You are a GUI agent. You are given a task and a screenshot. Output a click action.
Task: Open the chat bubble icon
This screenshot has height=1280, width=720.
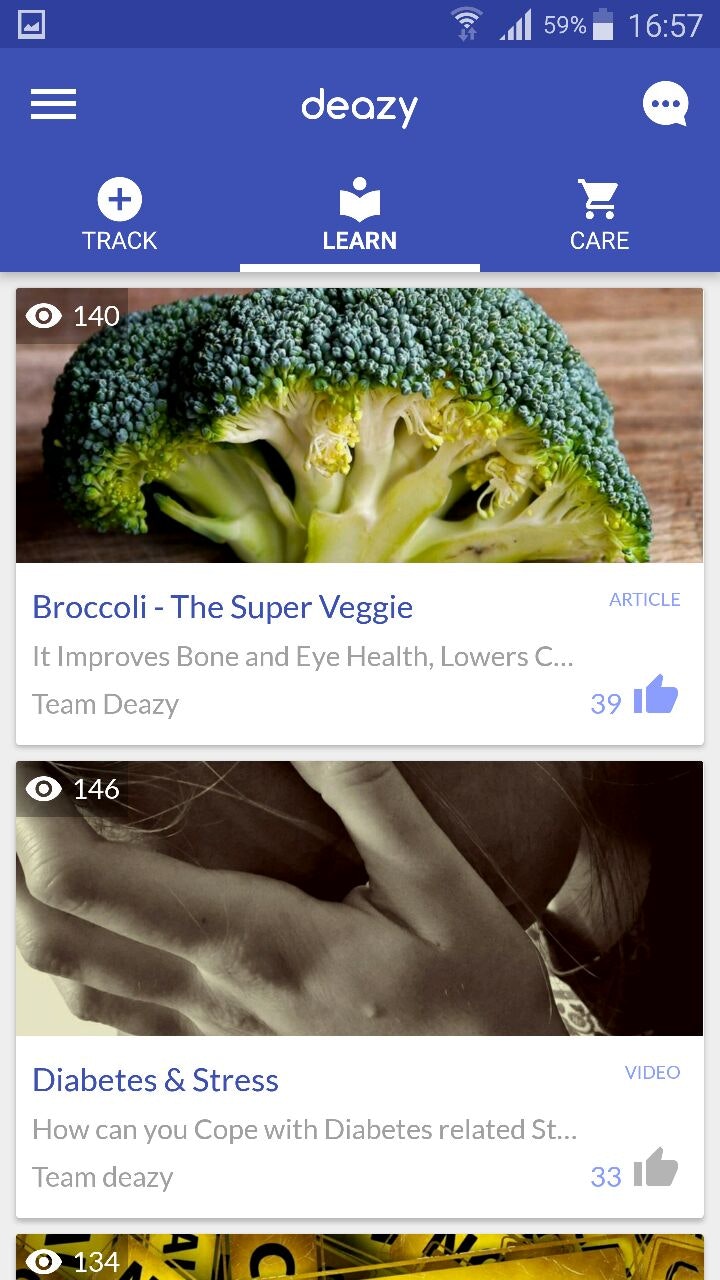click(665, 104)
